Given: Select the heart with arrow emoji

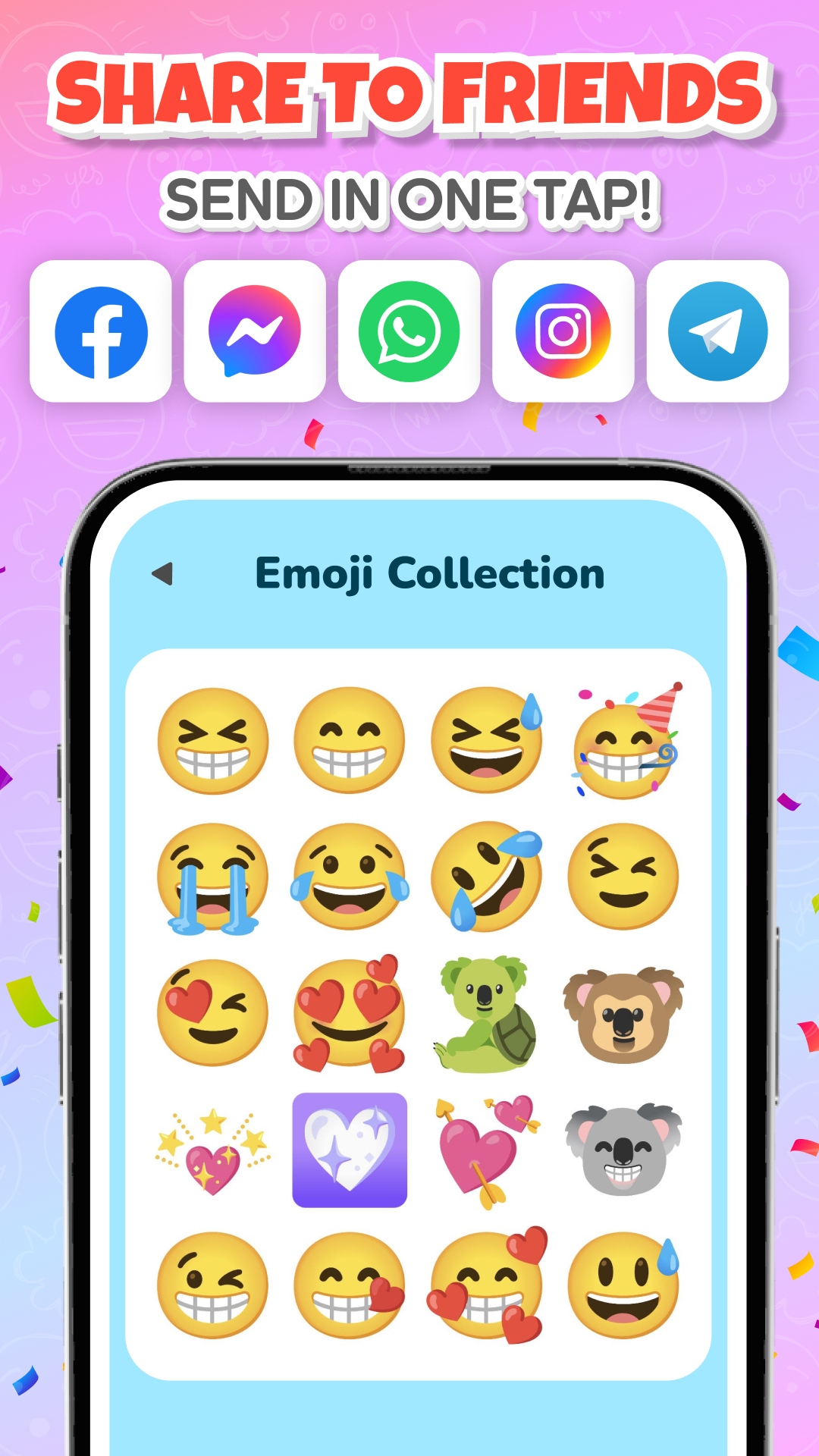Looking at the screenshot, I should (x=485, y=1149).
